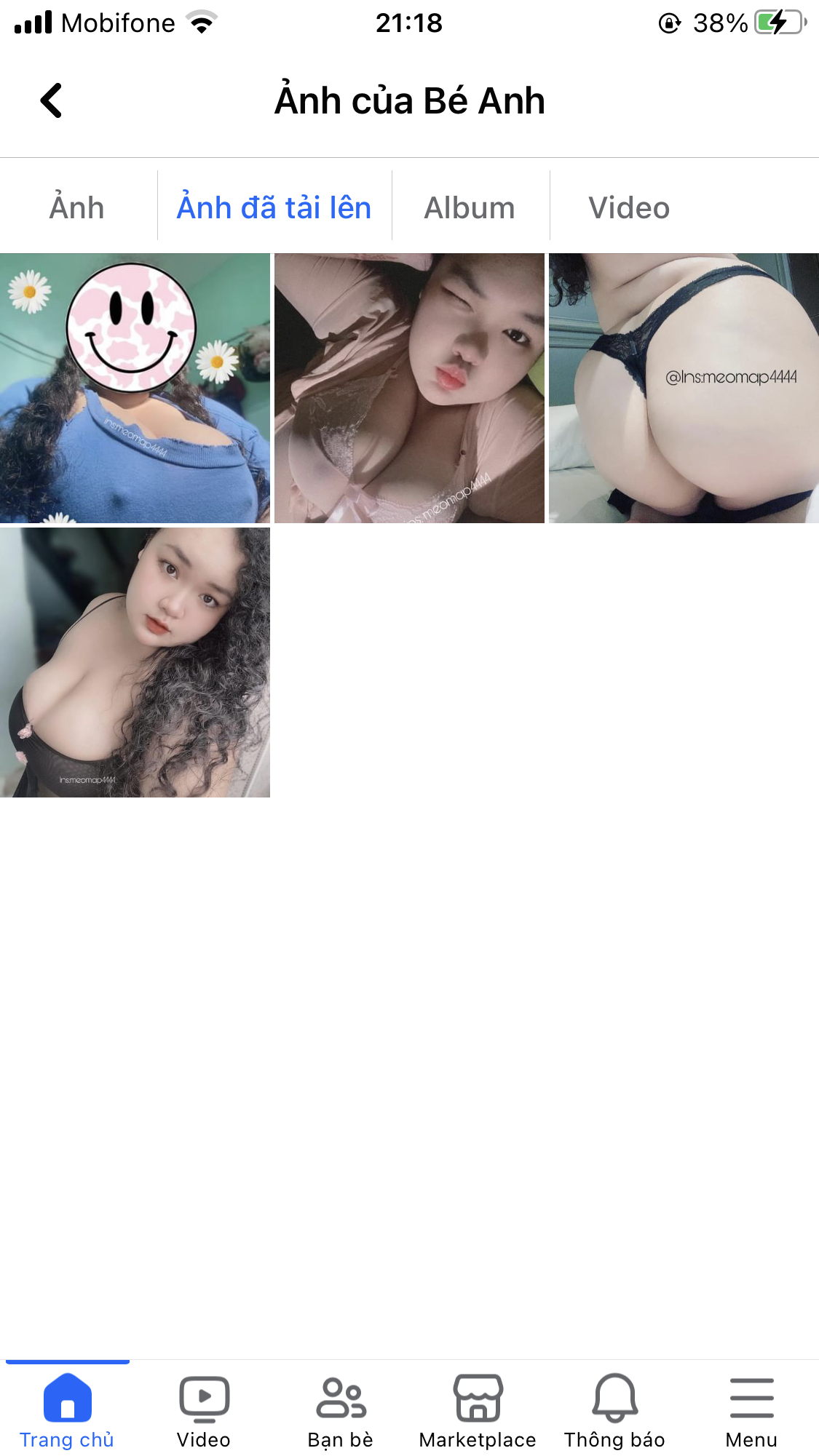The width and height of the screenshot is (819, 1456).
Task: Open Trang chủ in bottom navigation
Action: coord(67,1409)
